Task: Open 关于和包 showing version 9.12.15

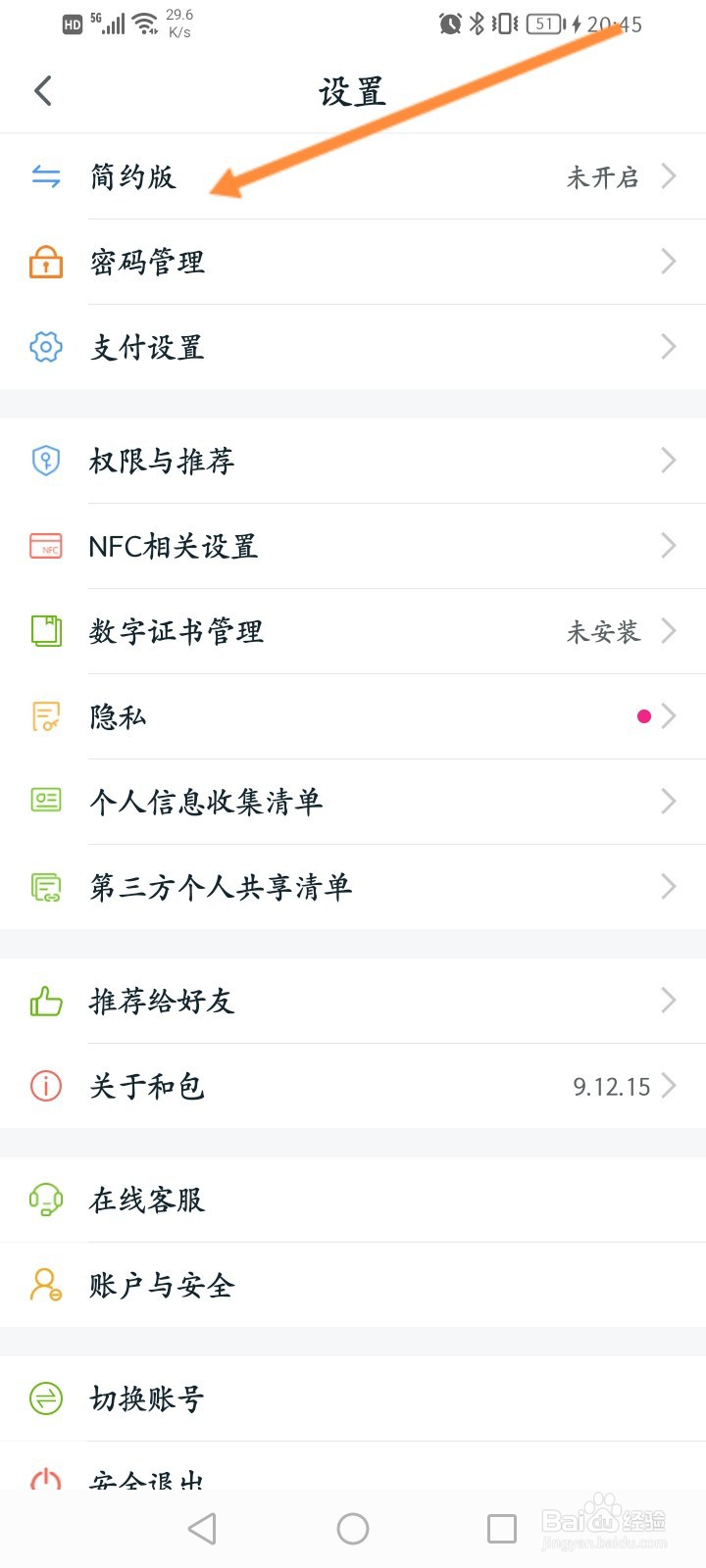Action: (x=353, y=1086)
